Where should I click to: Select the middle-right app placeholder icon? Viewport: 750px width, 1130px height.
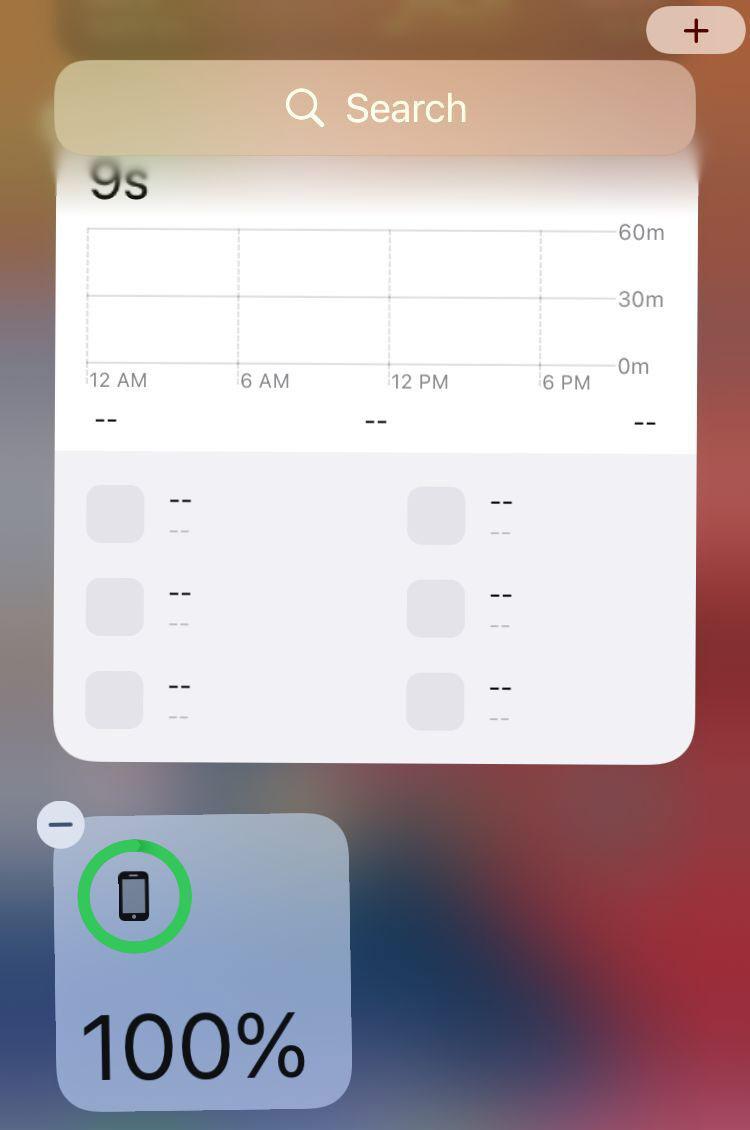point(436,608)
